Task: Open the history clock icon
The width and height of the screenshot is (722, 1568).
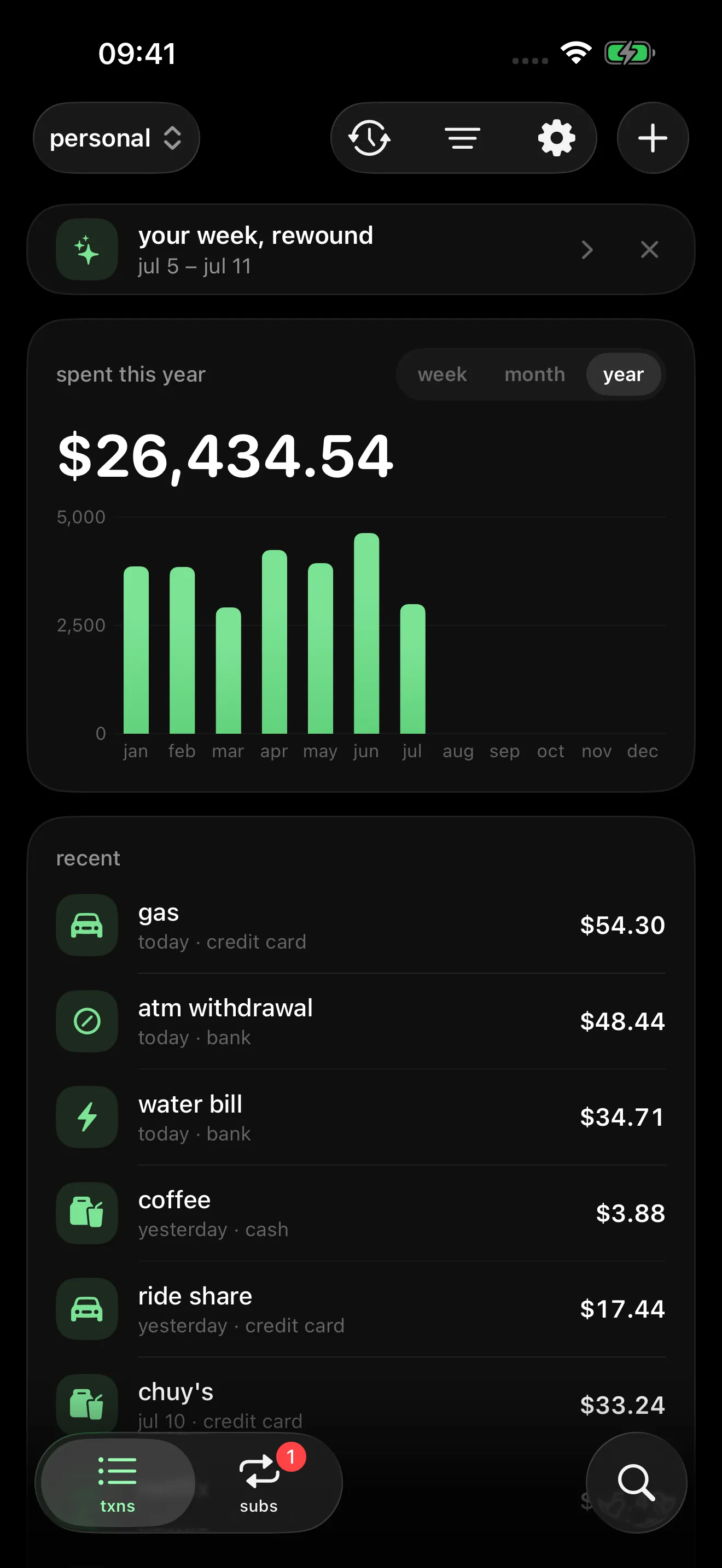Action: tap(370, 138)
